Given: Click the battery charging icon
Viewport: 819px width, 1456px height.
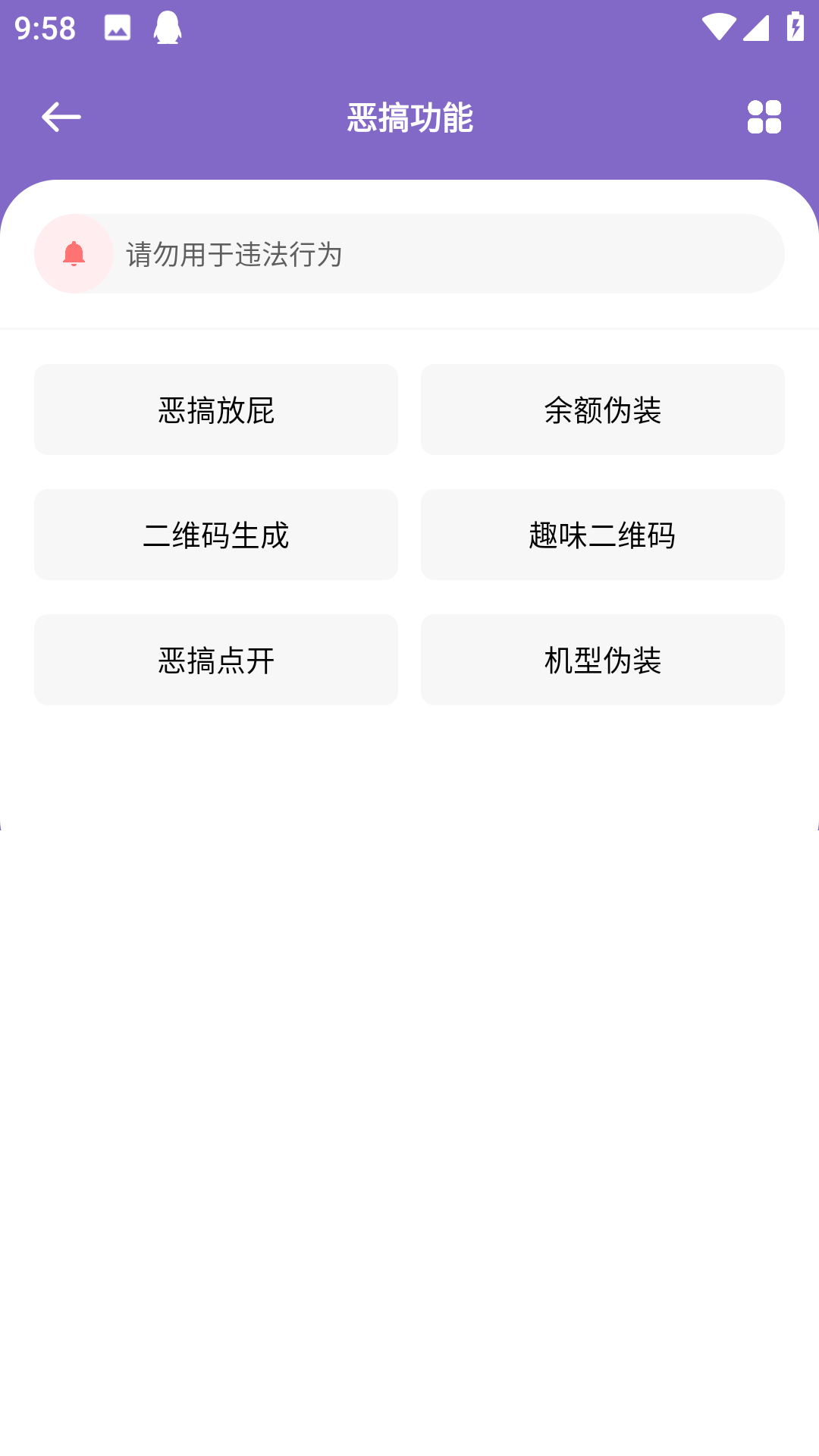Looking at the screenshot, I should click(x=793, y=28).
